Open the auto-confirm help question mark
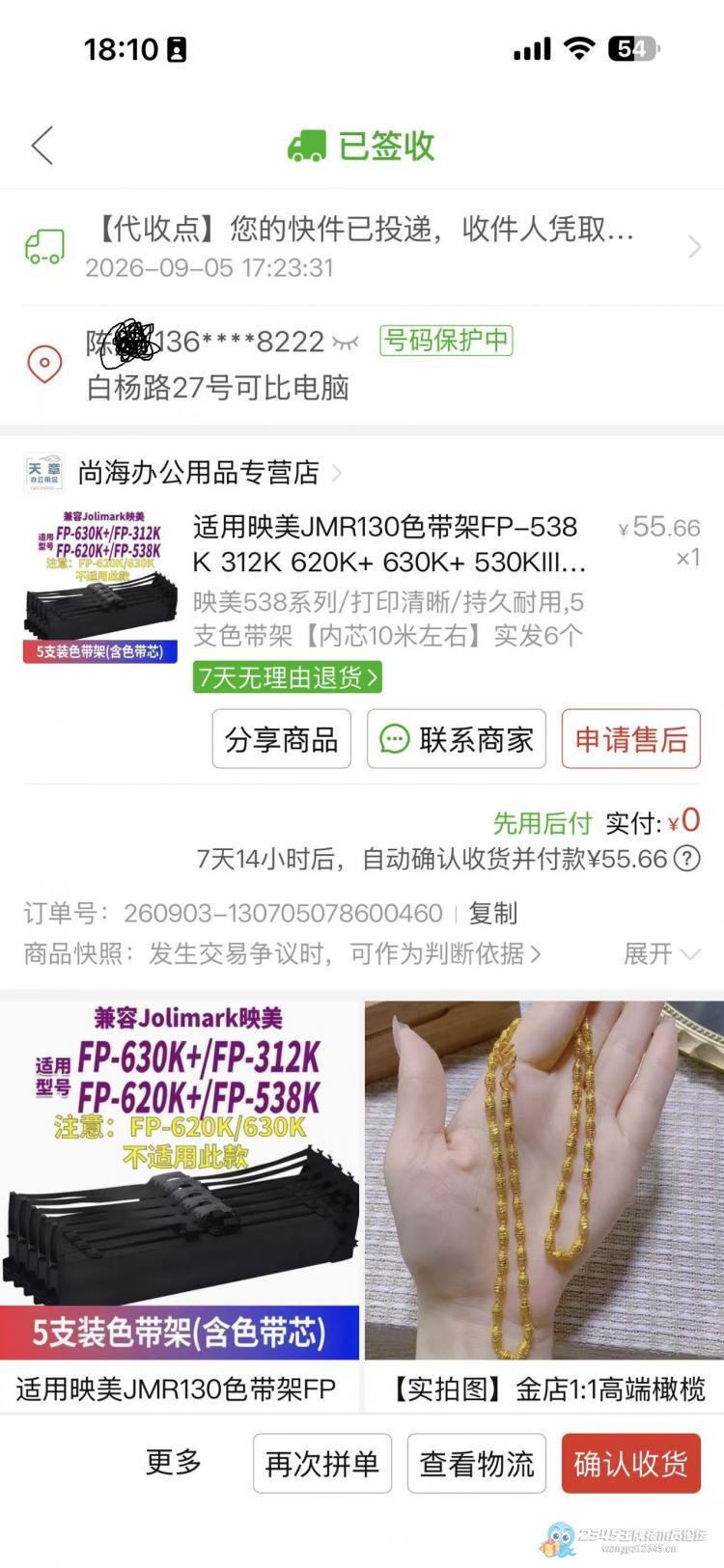 [x=686, y=858]
